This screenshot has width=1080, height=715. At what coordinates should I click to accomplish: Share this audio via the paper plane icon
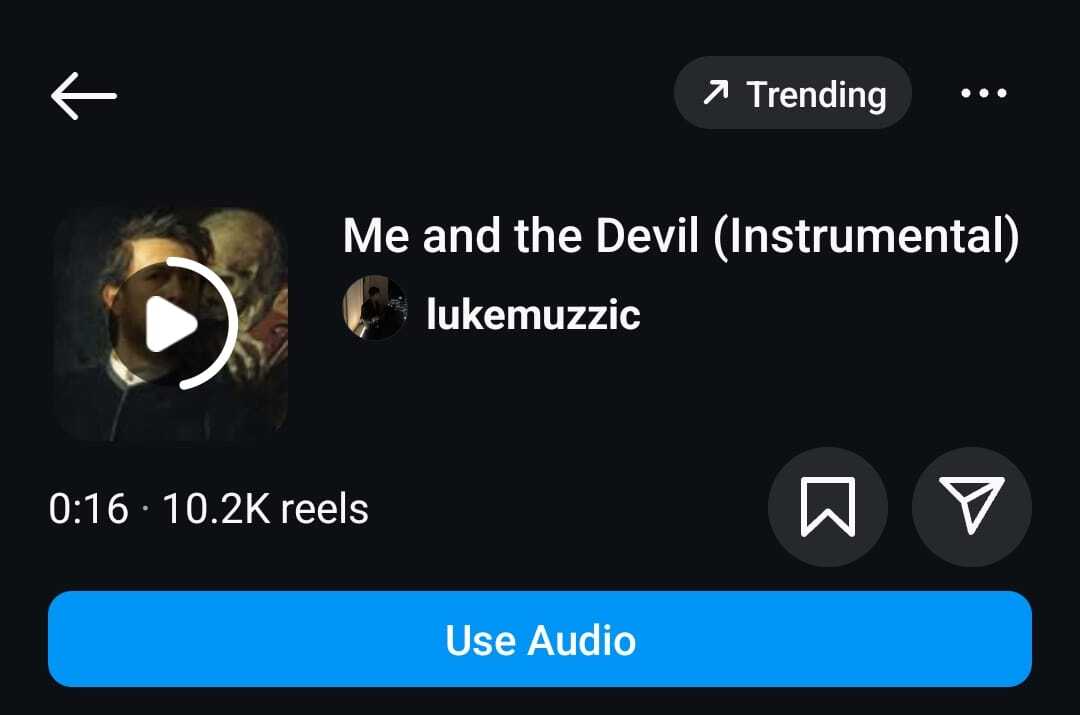(971, 507)
